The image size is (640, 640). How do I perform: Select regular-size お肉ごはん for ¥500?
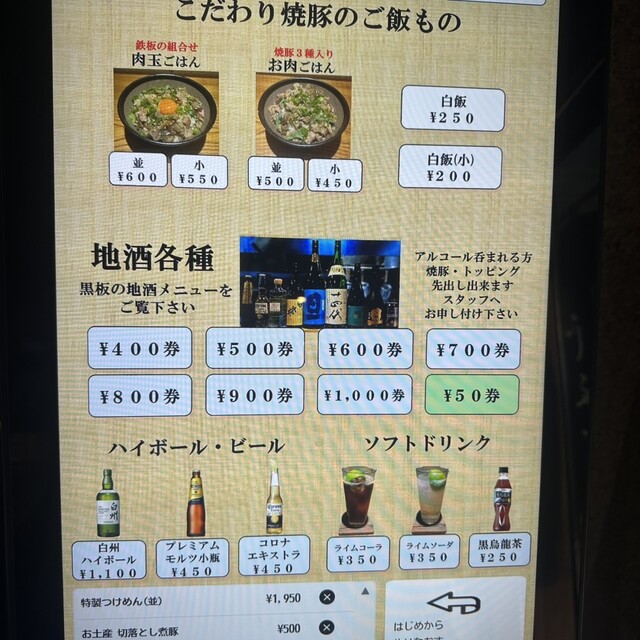(276, 174)
